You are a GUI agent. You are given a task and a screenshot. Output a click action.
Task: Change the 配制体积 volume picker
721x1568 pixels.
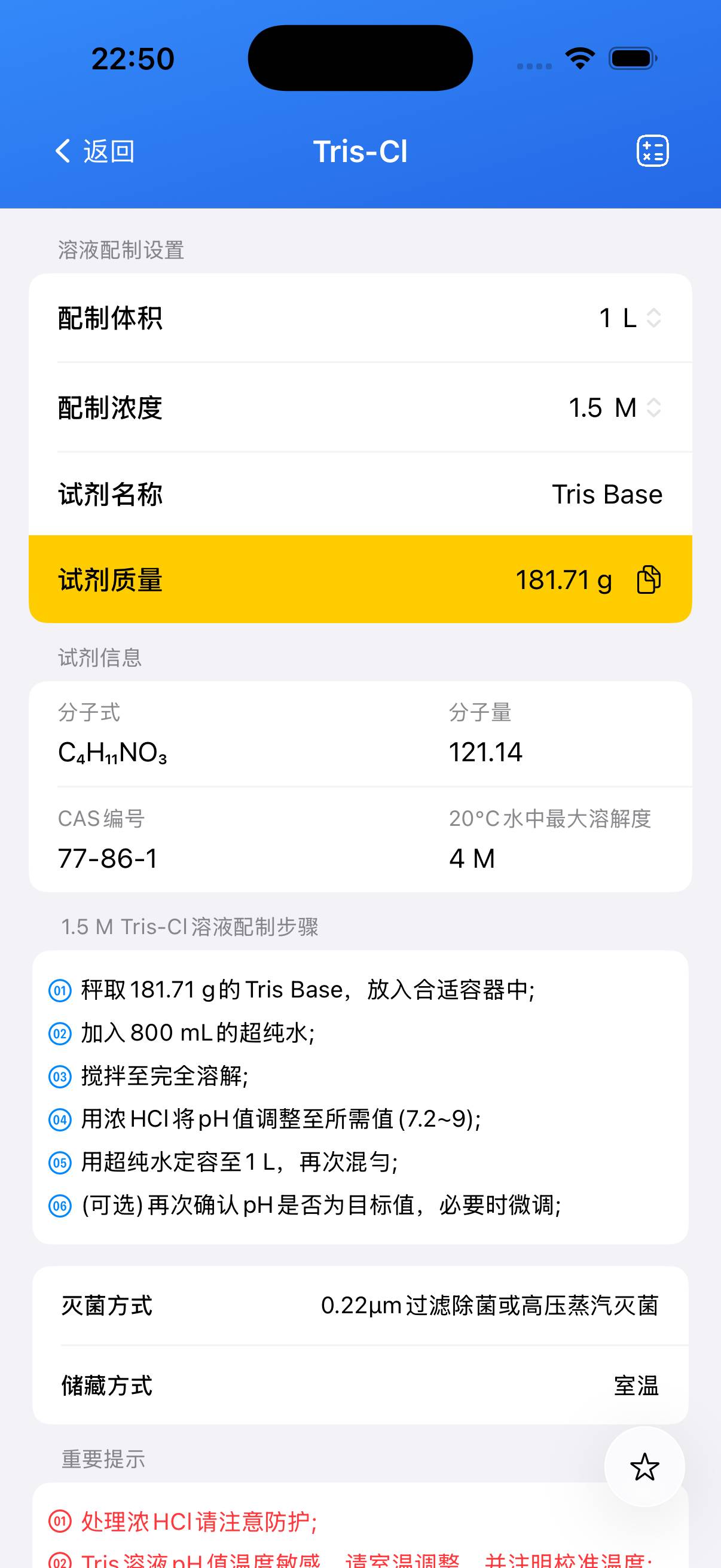[630, 318]
